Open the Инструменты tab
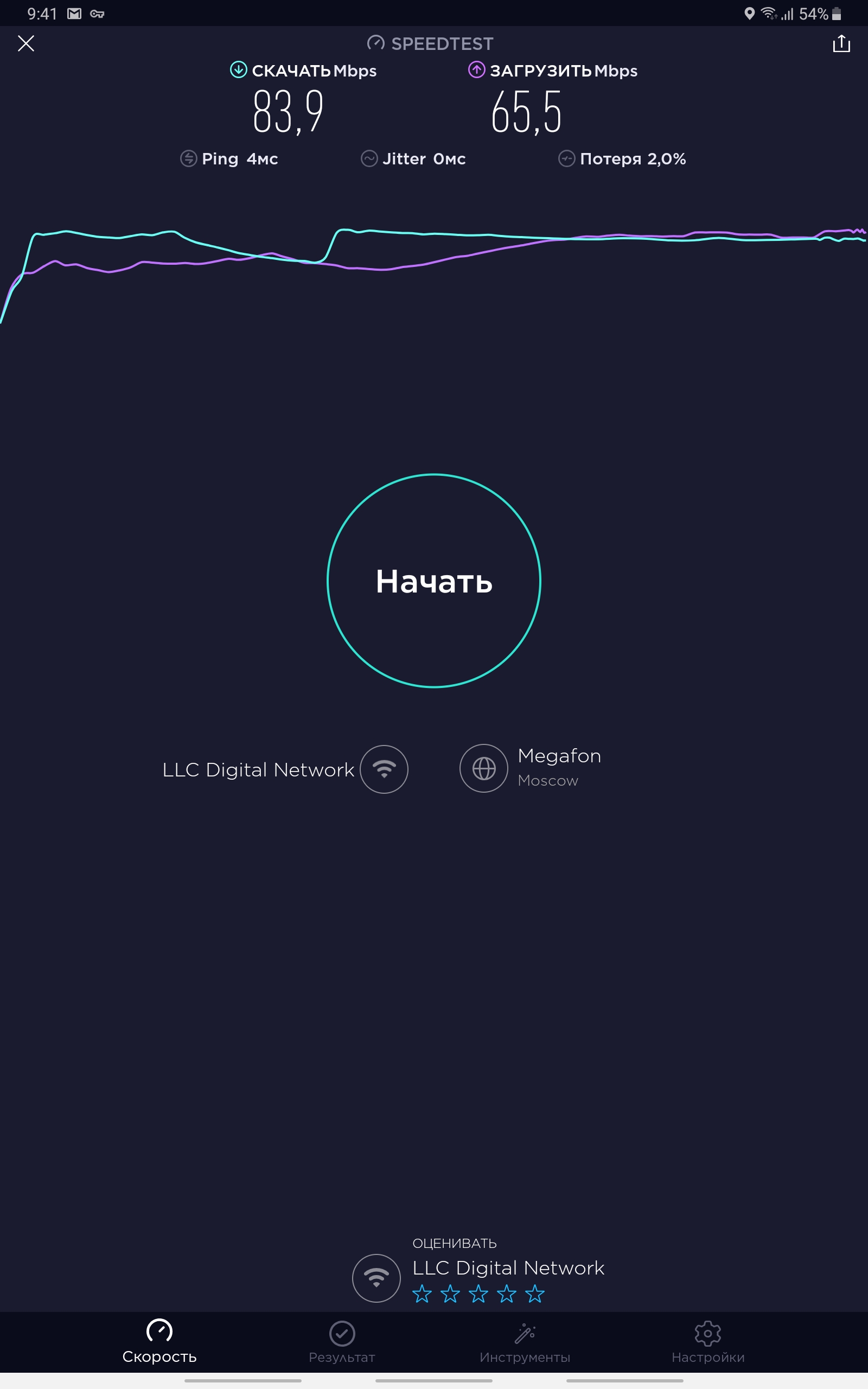Viewport: 868px width, 1389px height. click(x=525, y=1342)
